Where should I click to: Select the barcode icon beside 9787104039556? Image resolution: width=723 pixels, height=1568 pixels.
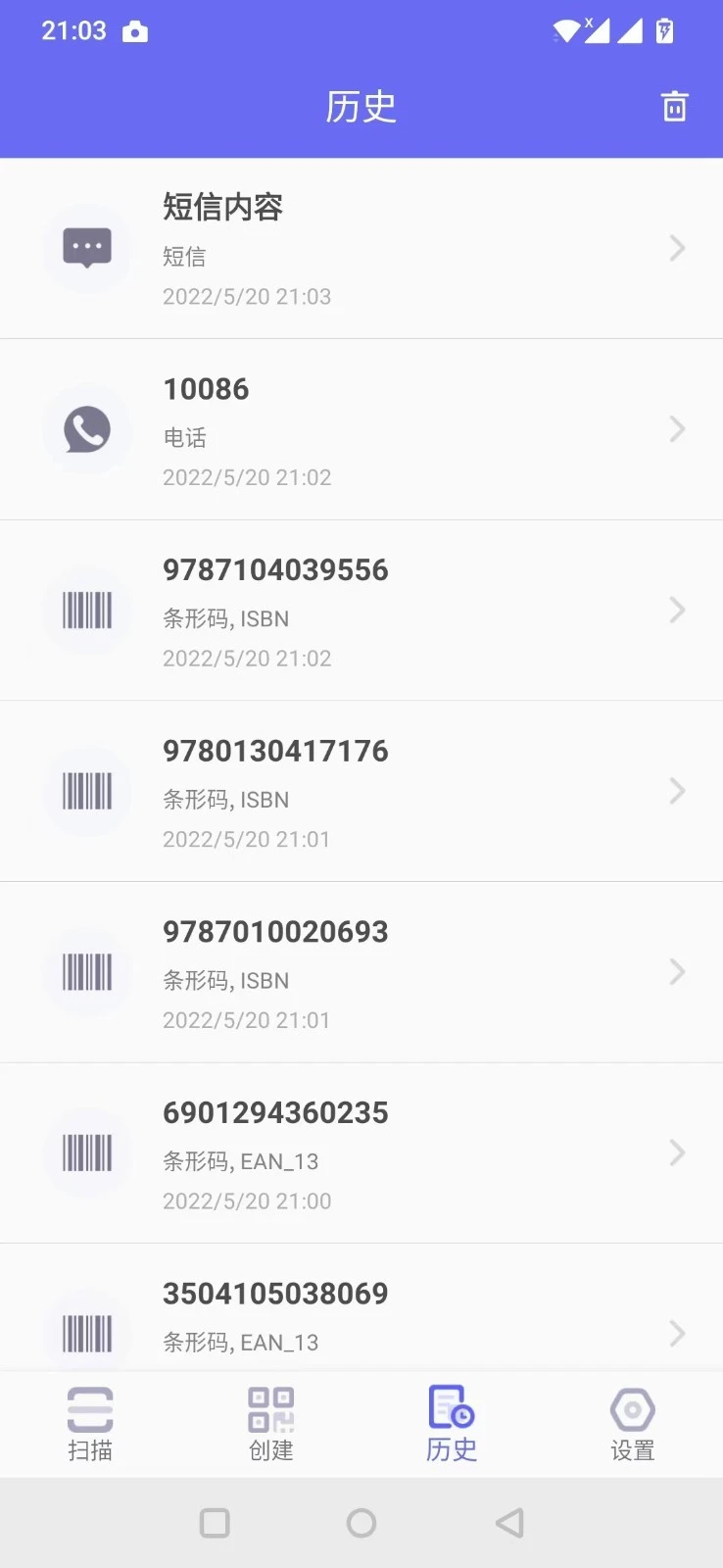click(x=87, y=610)
